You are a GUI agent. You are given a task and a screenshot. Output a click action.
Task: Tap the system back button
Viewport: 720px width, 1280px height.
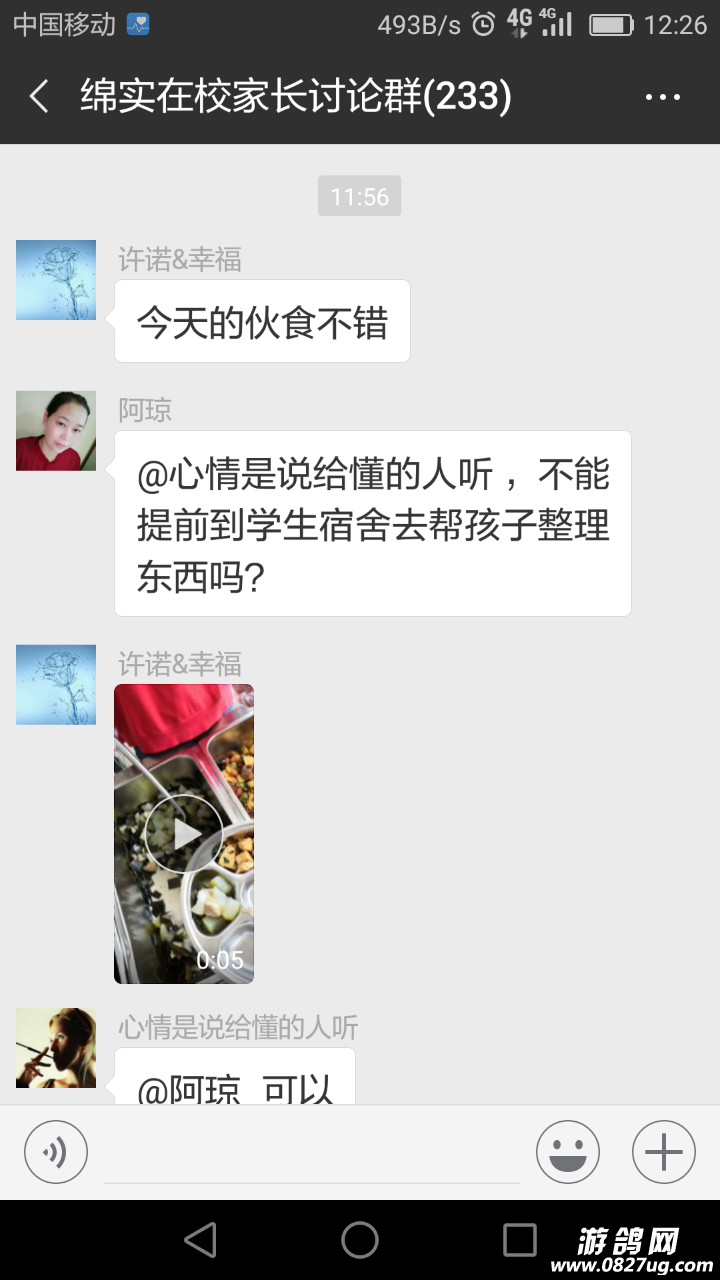click(x=201, y=1240)
